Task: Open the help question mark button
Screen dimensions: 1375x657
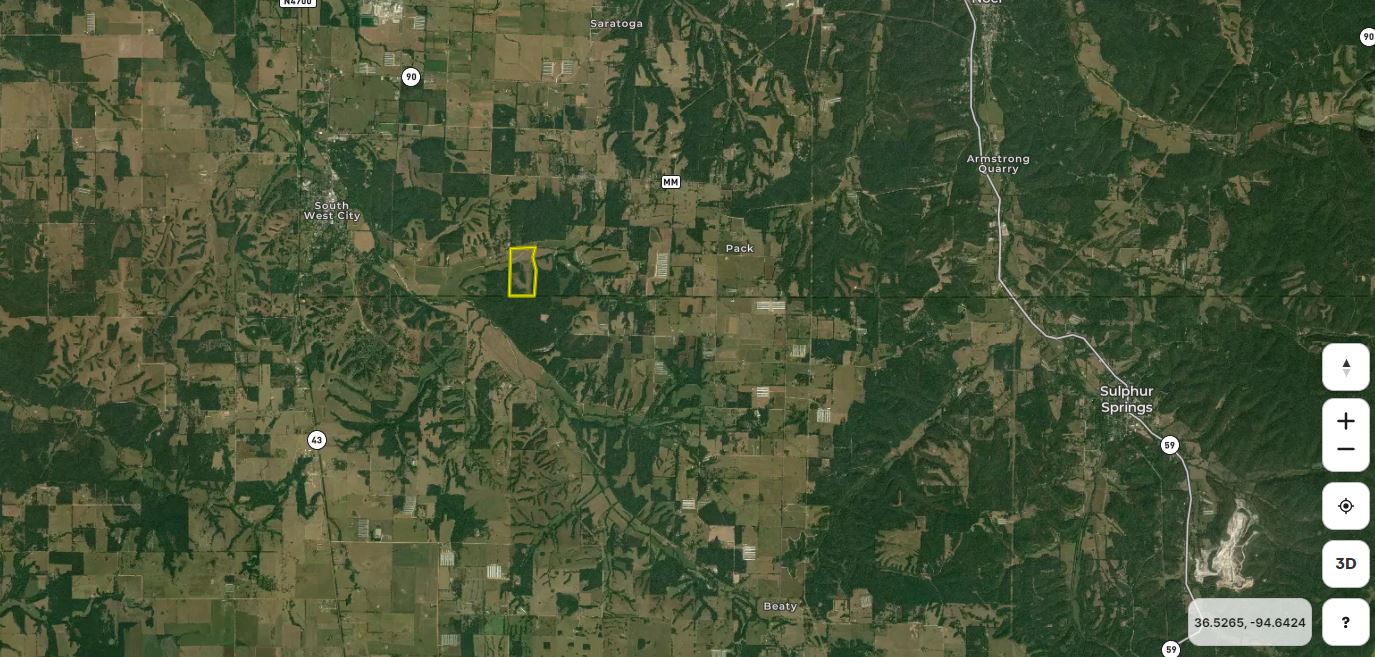Action: (x=1345, y=622)
